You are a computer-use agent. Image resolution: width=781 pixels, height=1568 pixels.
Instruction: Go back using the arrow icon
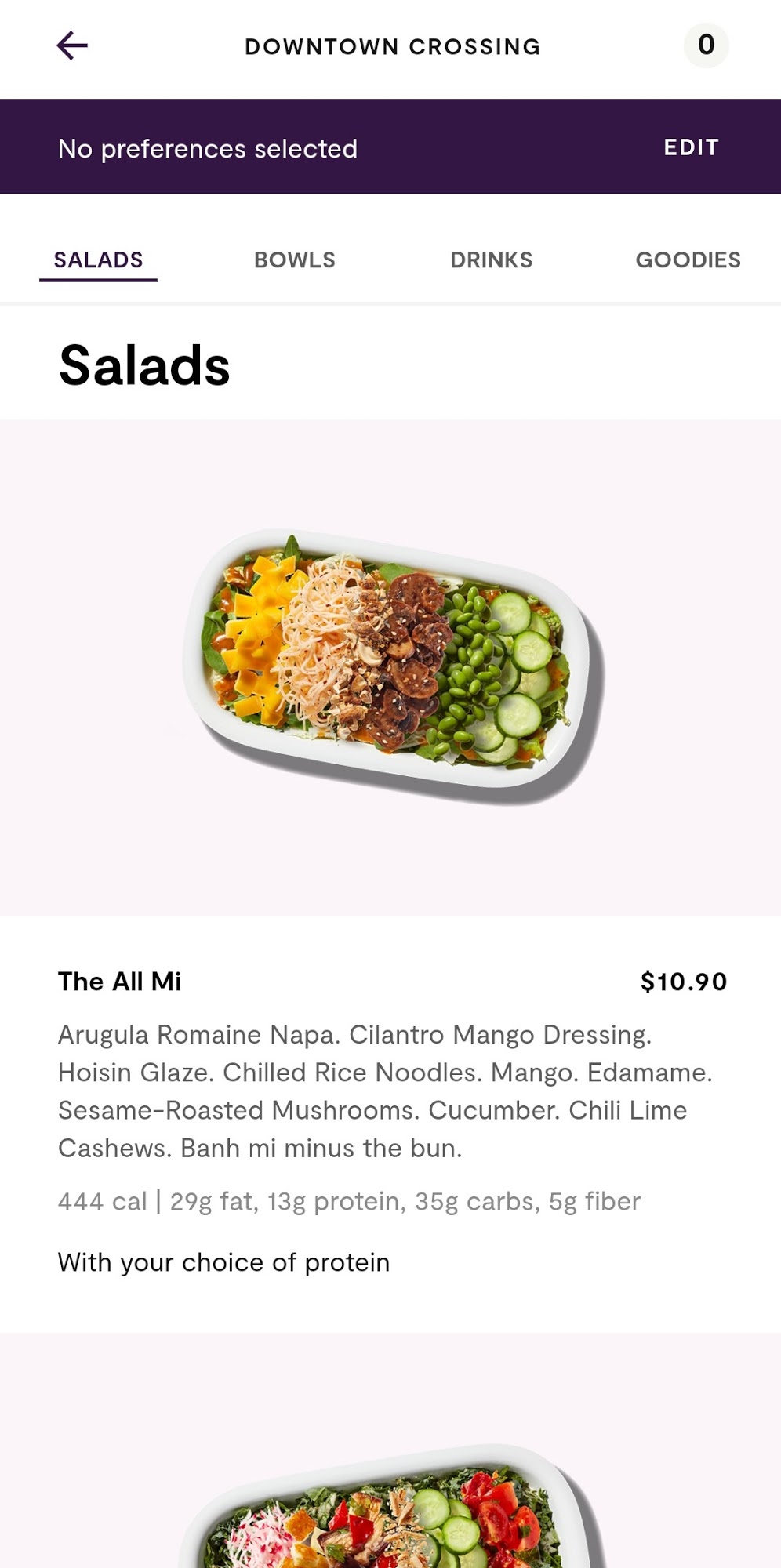[x=72, y=45]
